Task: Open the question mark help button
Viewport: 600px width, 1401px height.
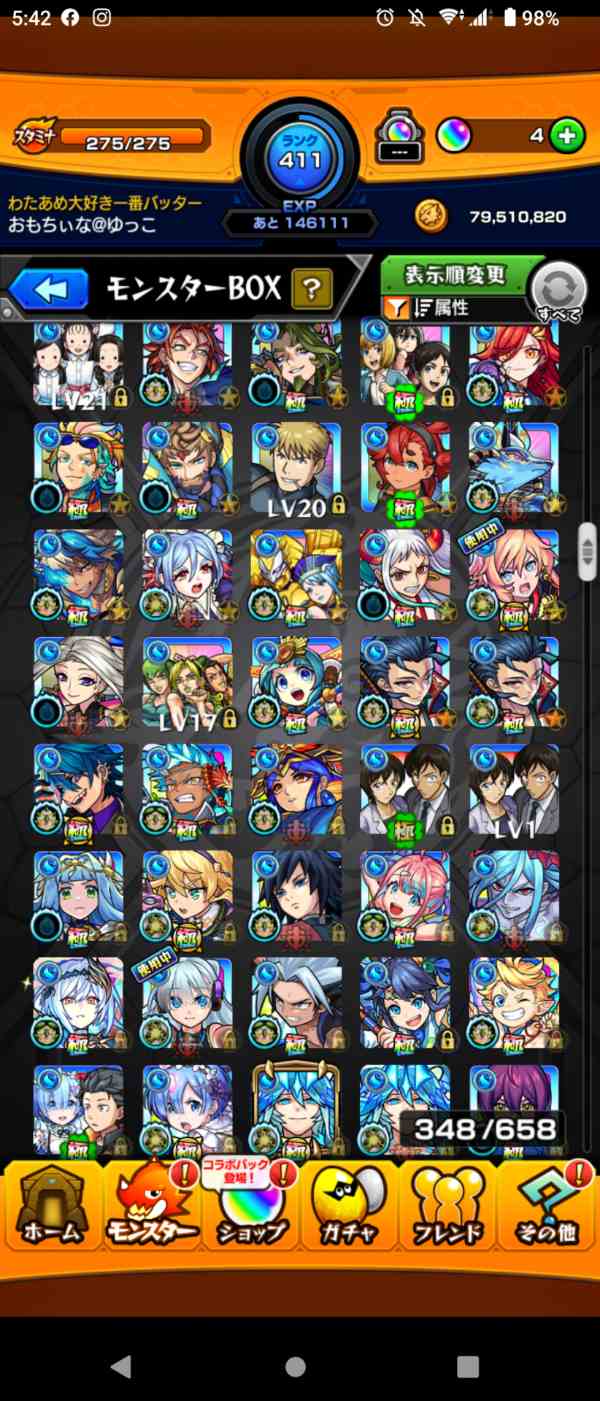Action: pos(312,290)
